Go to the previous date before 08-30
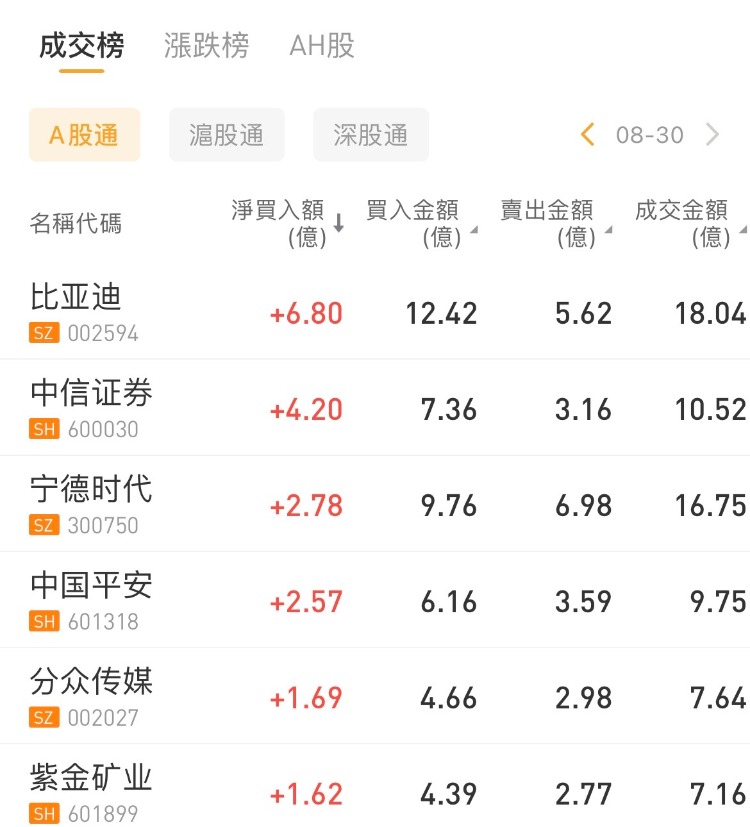The image size is (750, 827). pyautogui.click(x=588, y=135)
